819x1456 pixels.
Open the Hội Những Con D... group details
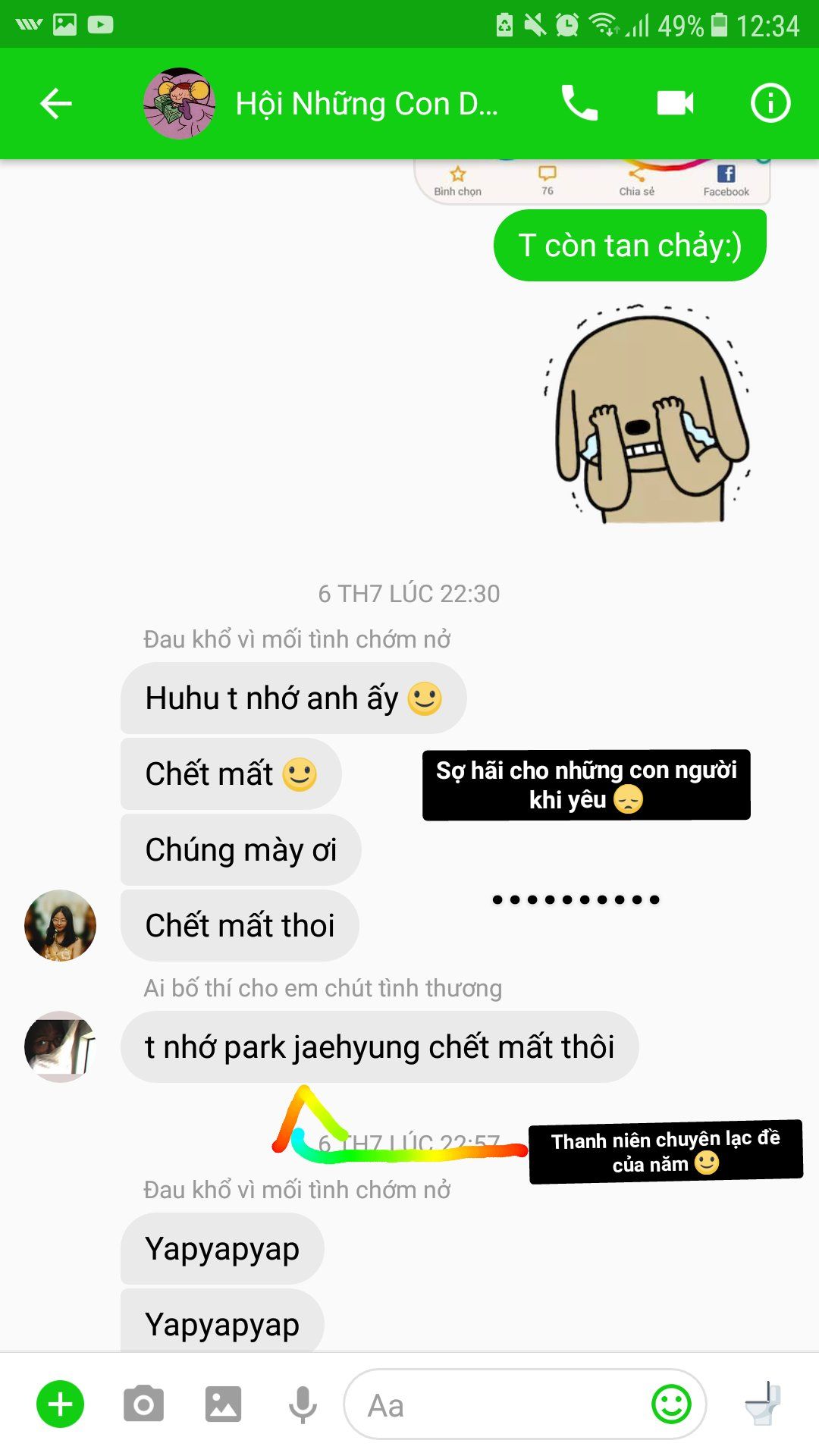pyautogui.click(x=366, y=104)
